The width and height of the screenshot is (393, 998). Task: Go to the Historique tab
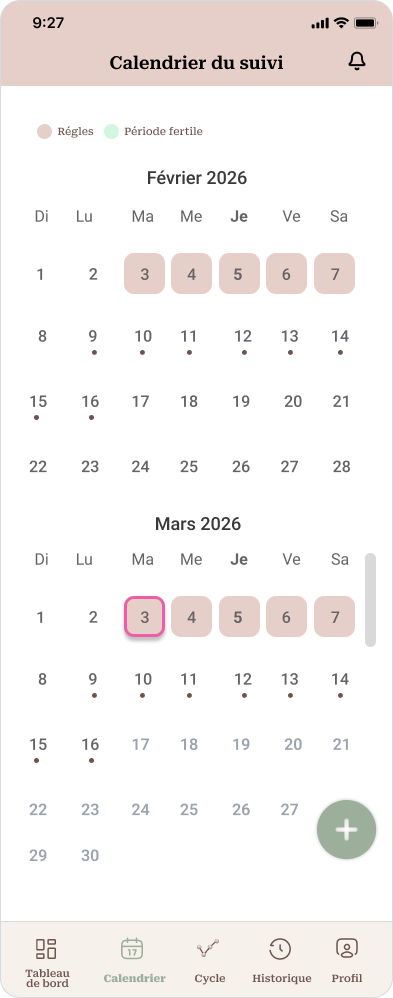pos(282,962)
